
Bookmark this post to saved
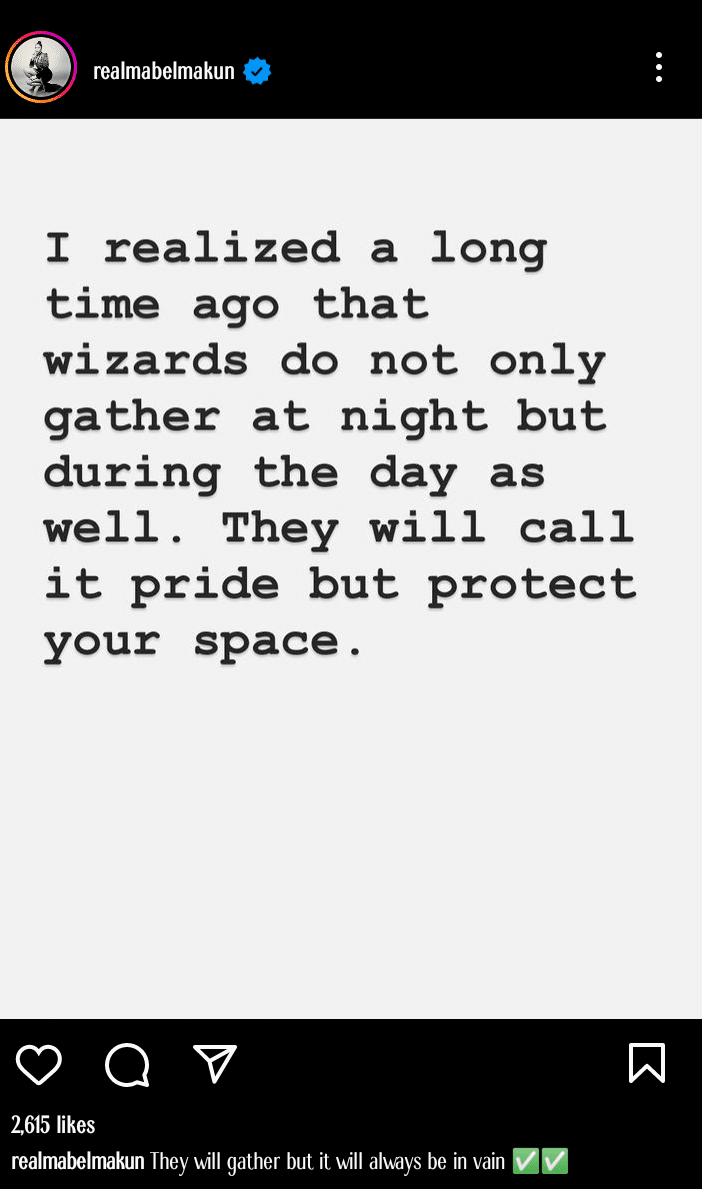(x=646, y=1063)
